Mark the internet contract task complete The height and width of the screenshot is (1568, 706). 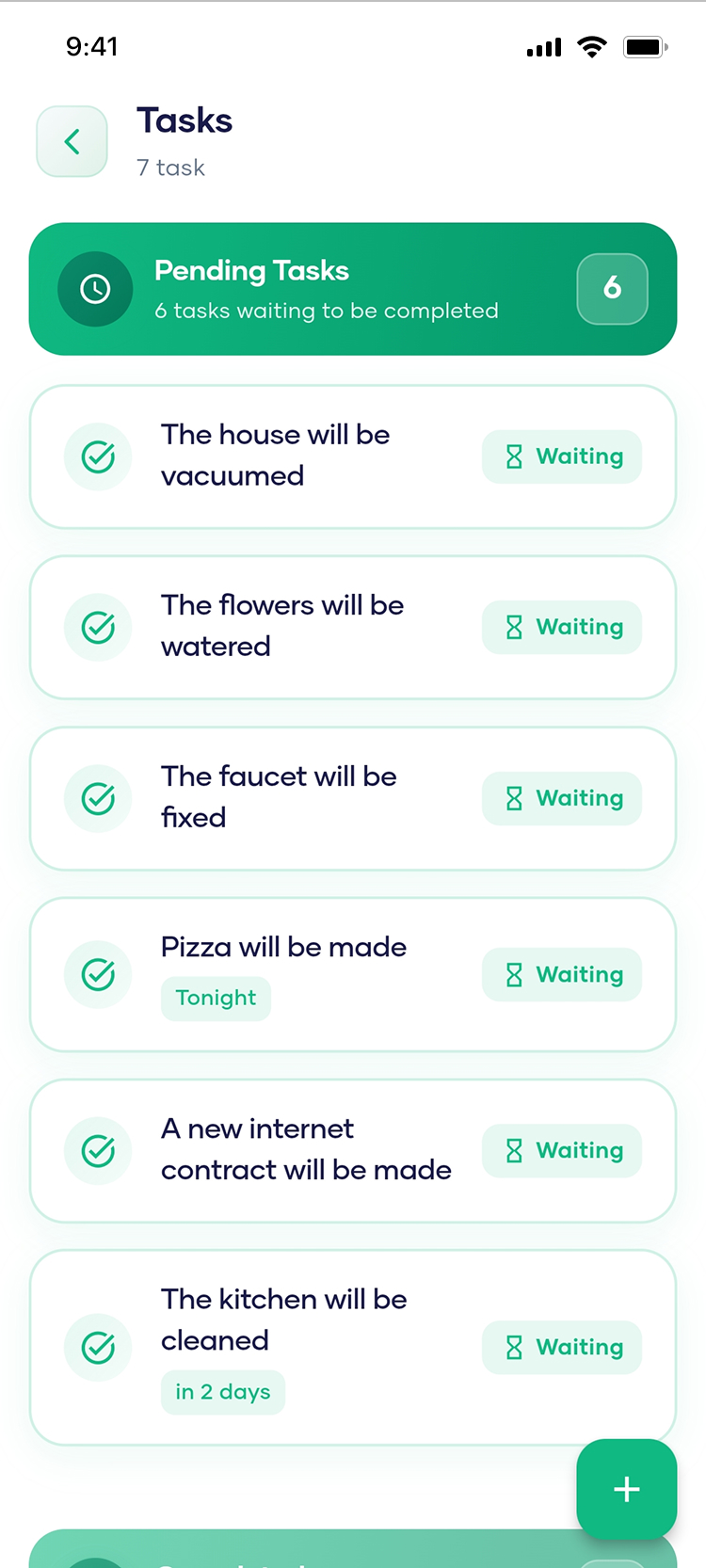click(x=98, y=1151)
